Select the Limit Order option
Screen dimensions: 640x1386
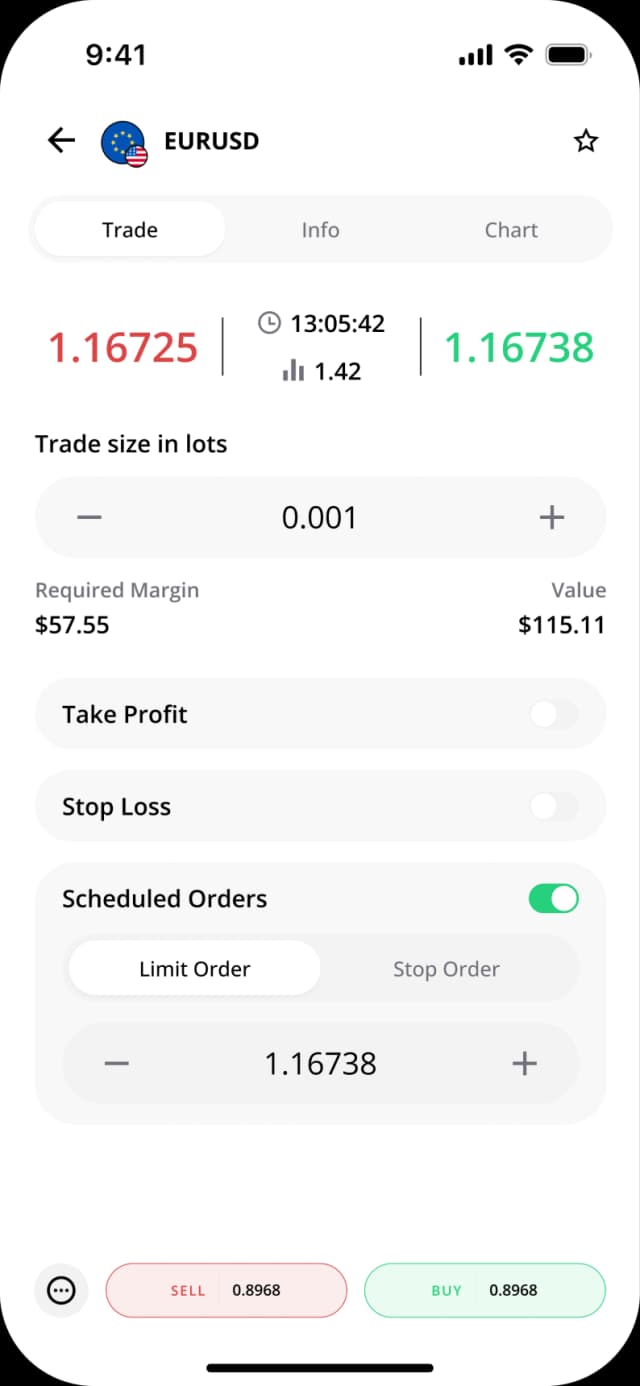click(195, 969)
